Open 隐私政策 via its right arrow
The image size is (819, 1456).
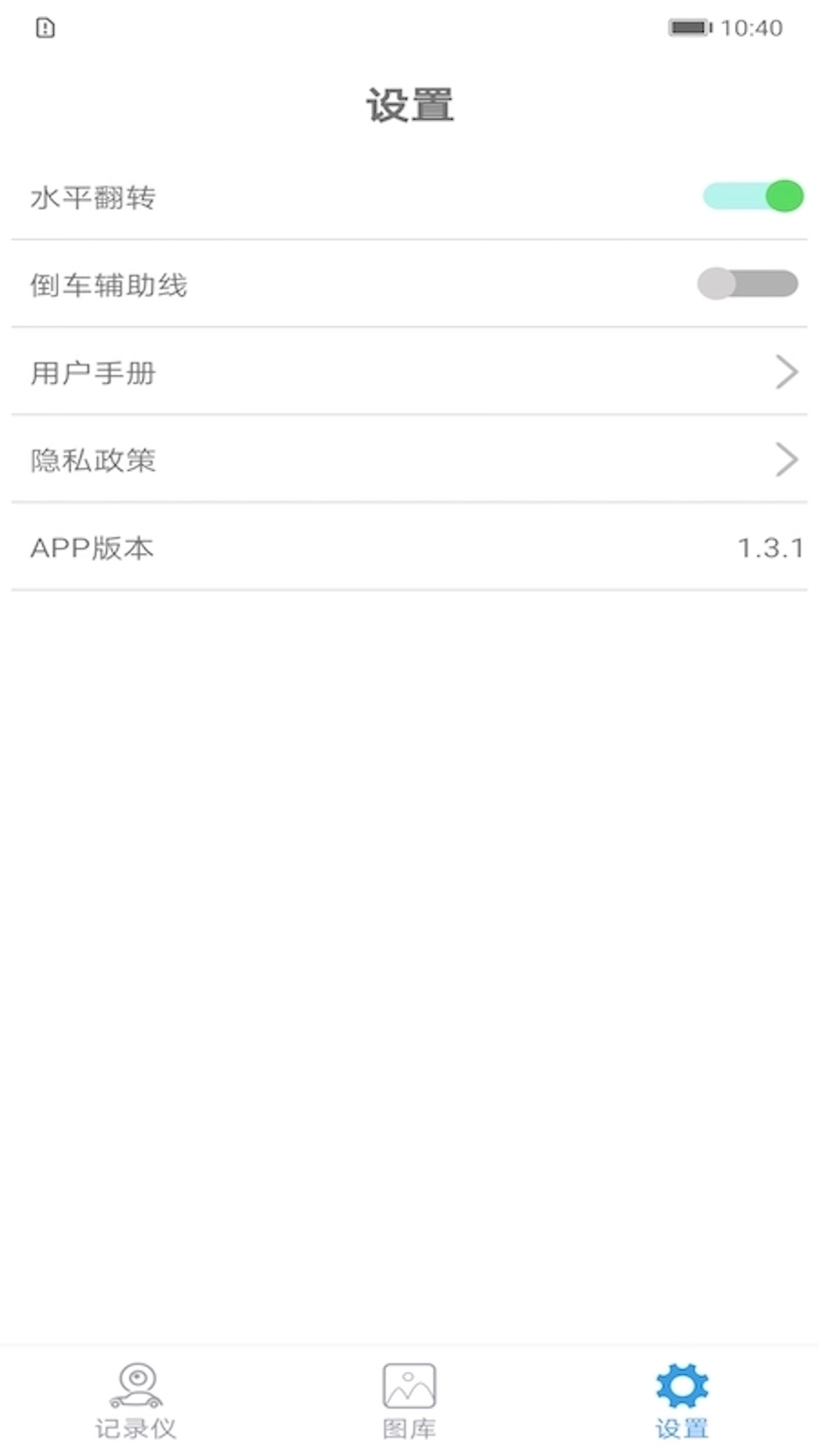(x=786, y=460)
